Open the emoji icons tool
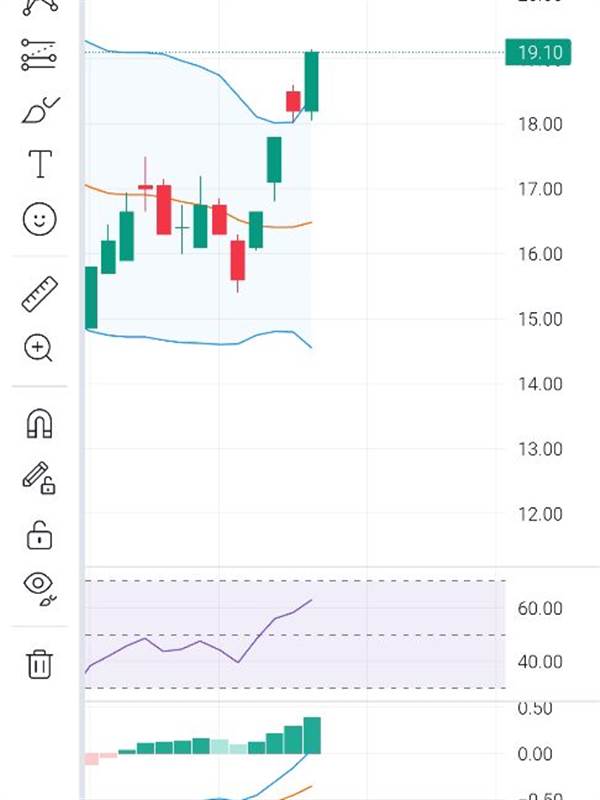This screenshot has height=800, width=600. click(39, 219)
